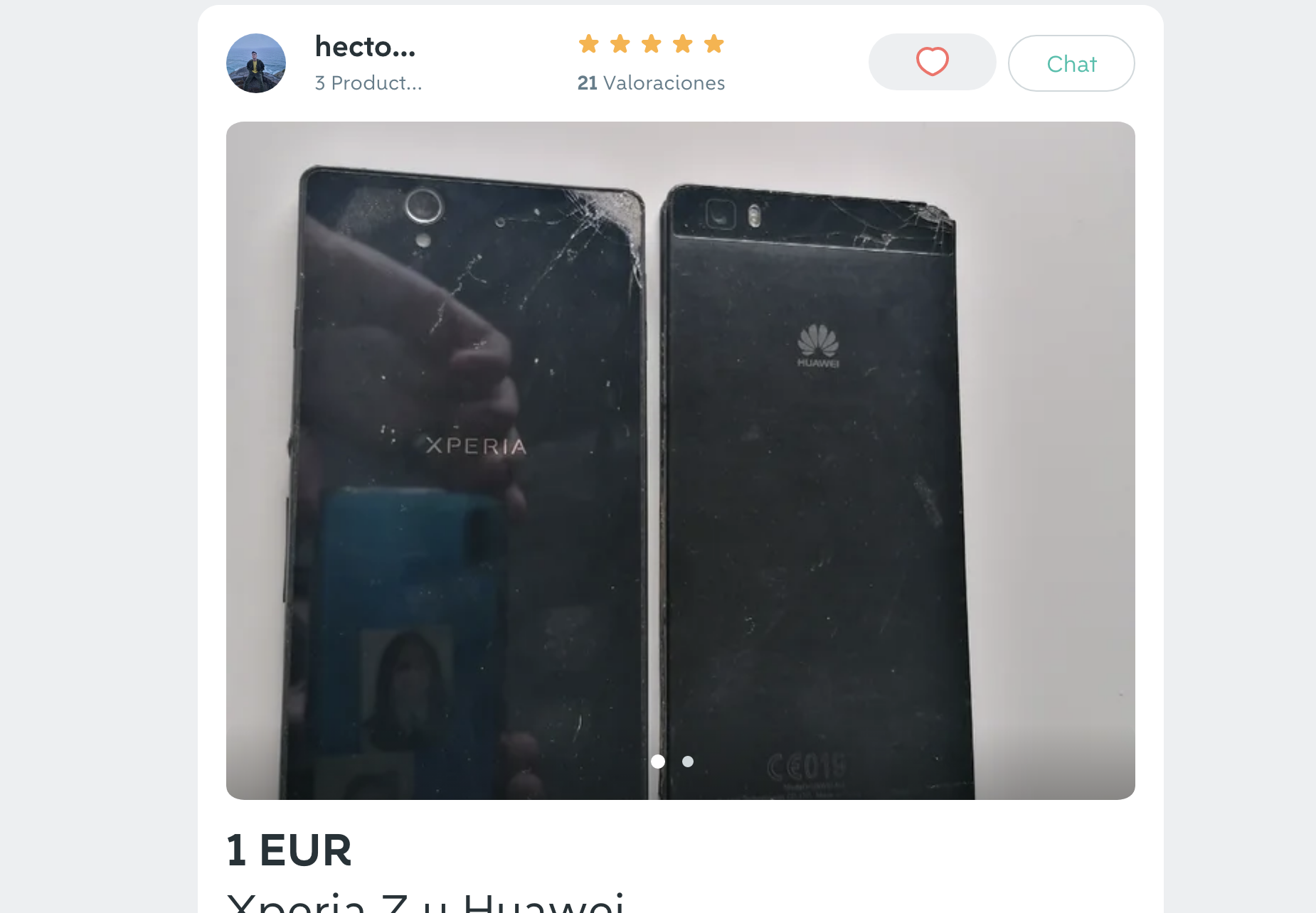1316x913 pixels.
Task: Open the Xperia and Huawei product photo
Action: [680, 427]
